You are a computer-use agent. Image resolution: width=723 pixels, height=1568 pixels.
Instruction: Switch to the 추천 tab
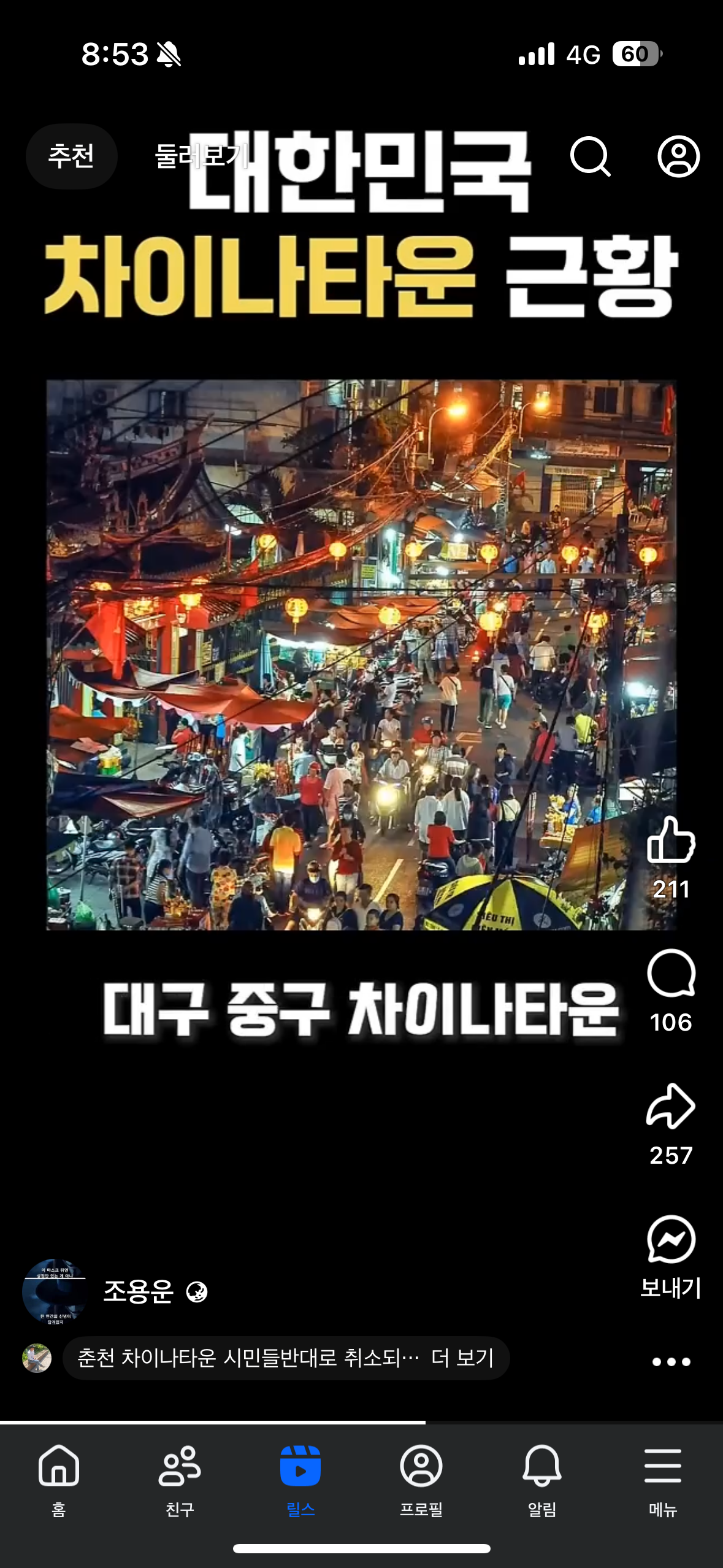click(71, 156)
